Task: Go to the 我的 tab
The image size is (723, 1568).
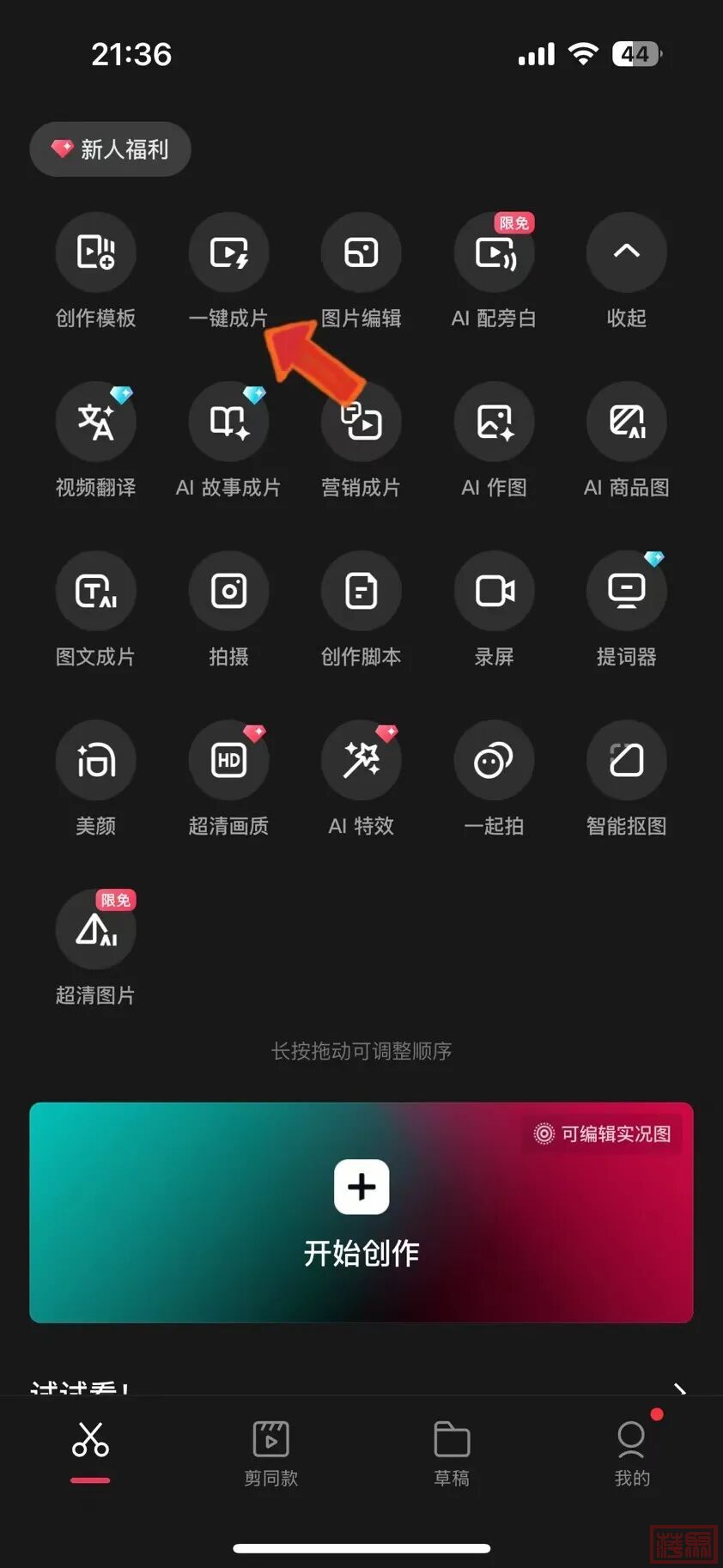Action: coord(632,1452)
